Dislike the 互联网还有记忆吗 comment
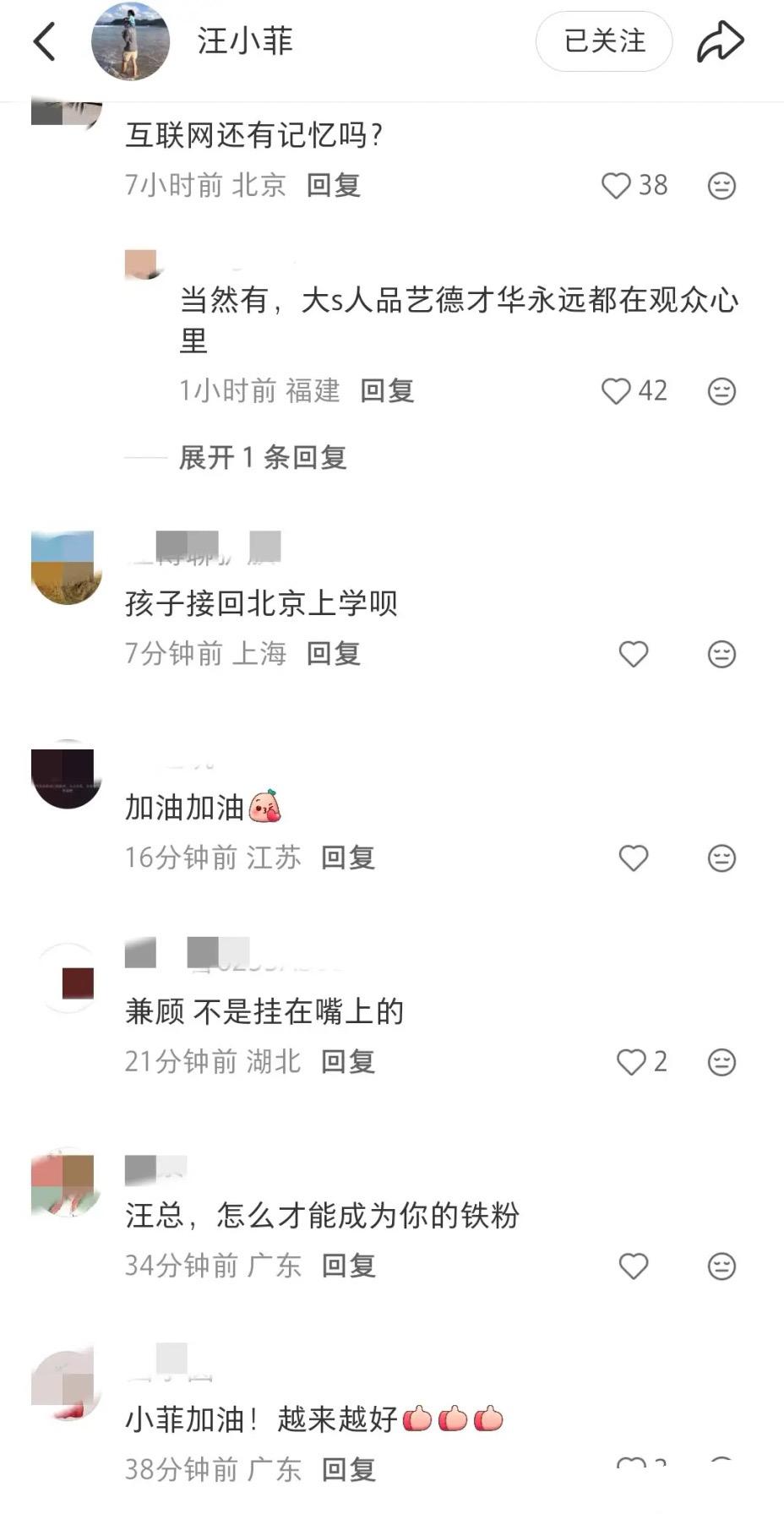 click(721, 186)
